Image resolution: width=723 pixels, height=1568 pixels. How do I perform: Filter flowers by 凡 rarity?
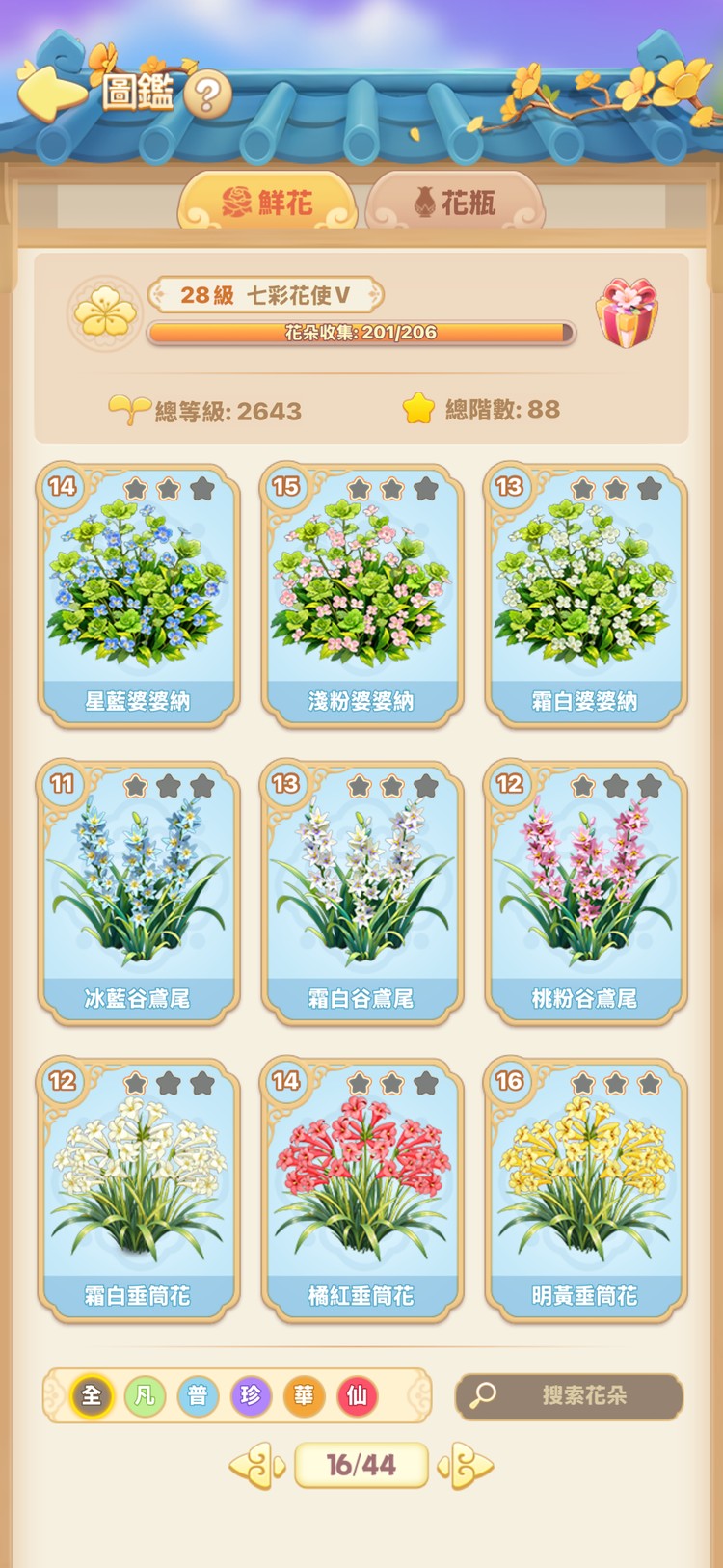145,1395
